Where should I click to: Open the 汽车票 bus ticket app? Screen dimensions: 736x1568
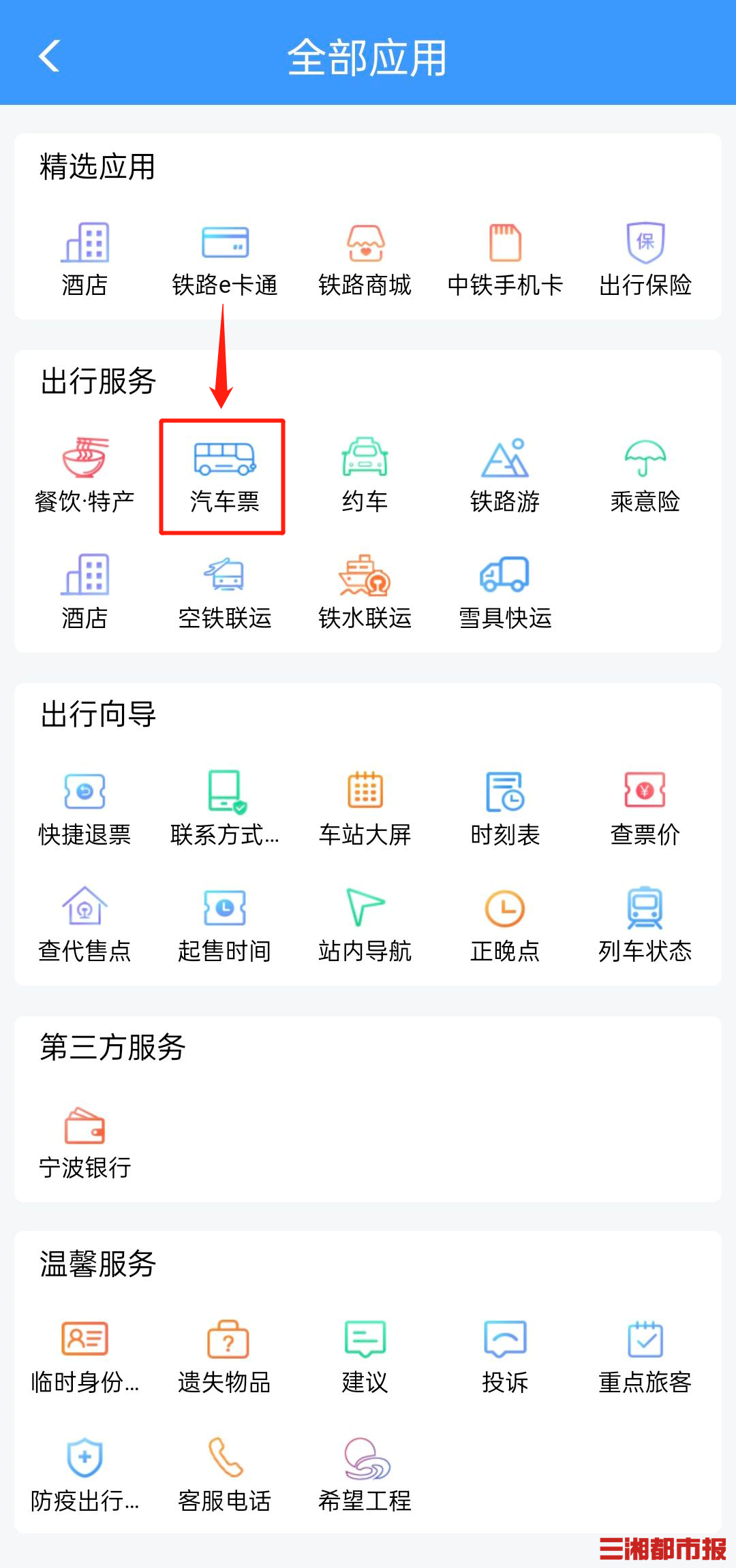pos(225,475)
